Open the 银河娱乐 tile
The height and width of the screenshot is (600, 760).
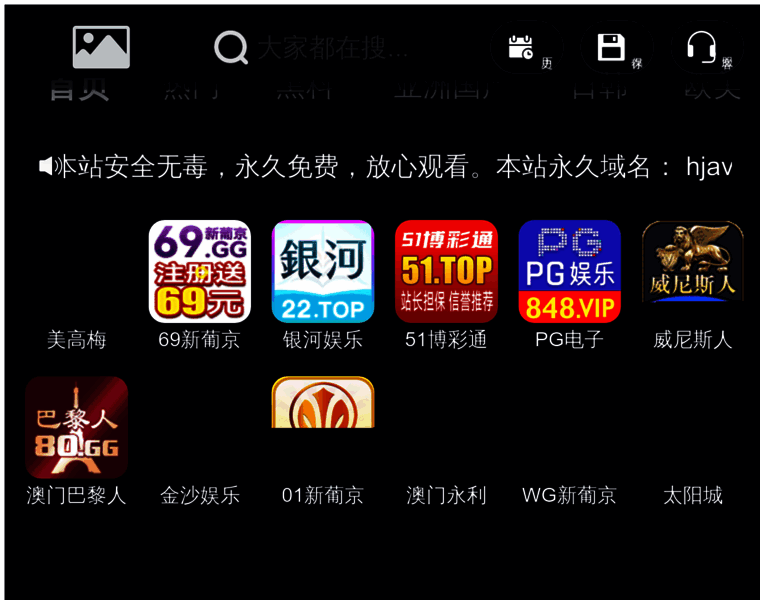322,272
